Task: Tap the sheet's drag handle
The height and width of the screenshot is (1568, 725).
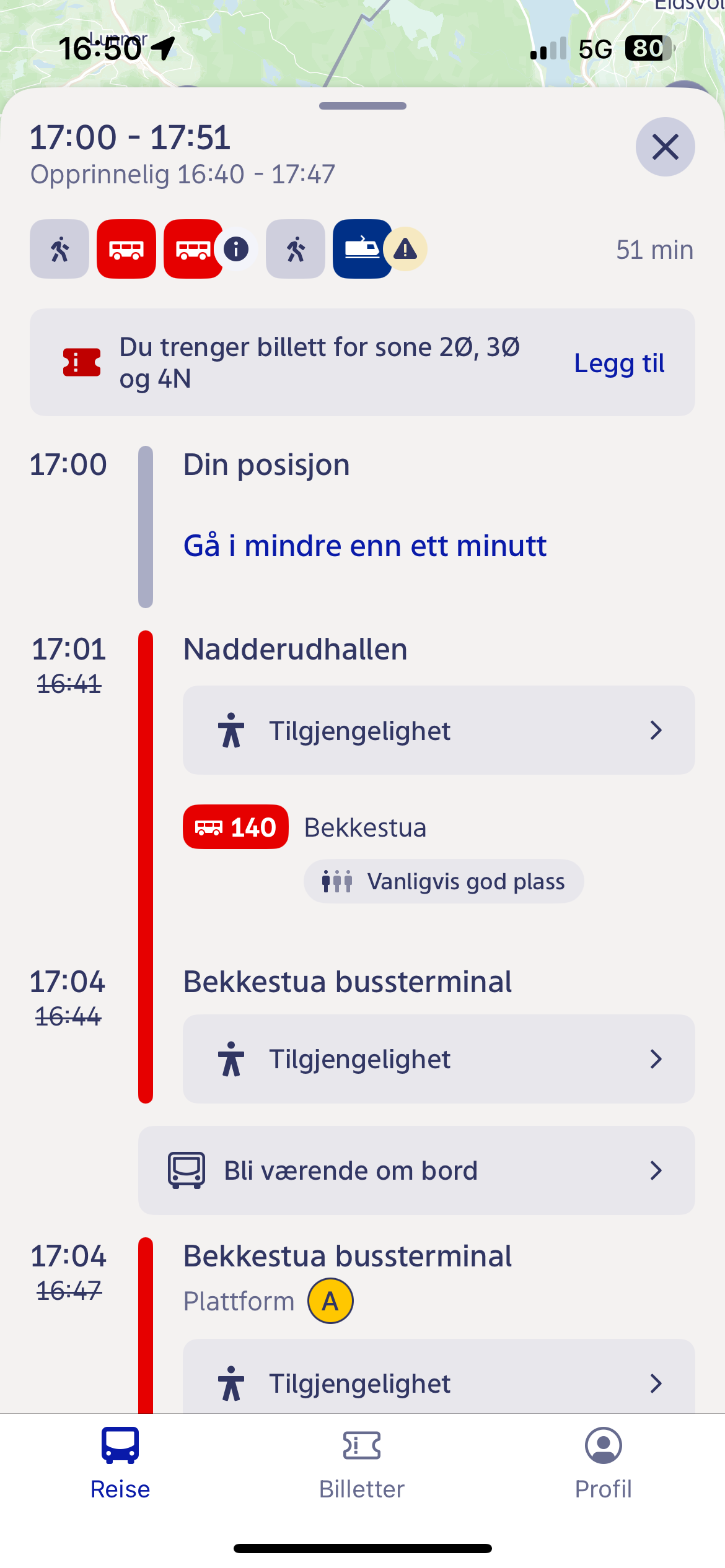Action: pos(362,106)
